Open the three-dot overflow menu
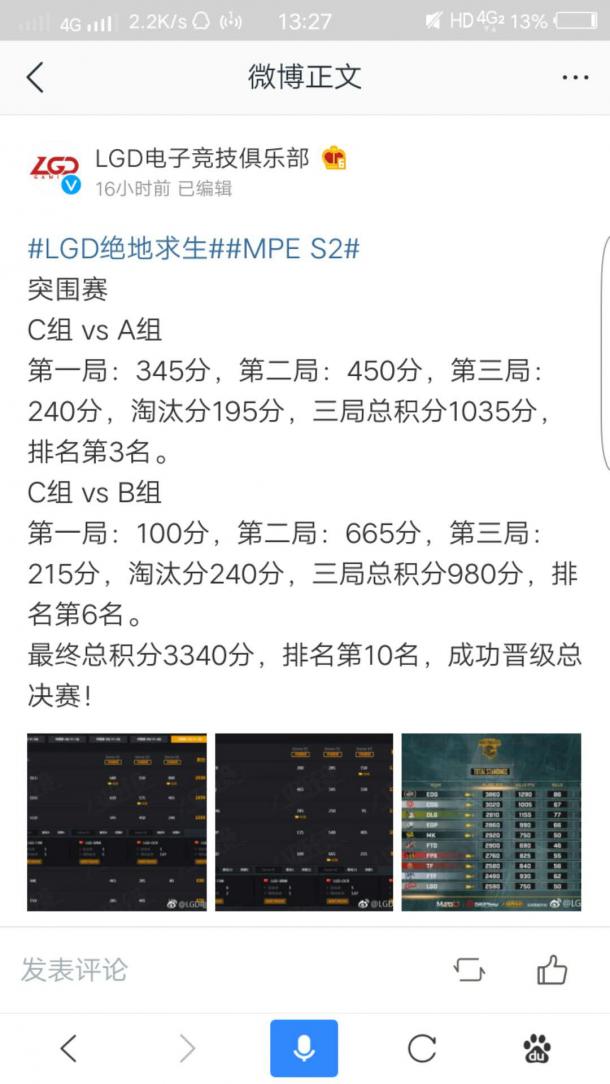This screenshot has height=1084, width=610. coord(575,77)
